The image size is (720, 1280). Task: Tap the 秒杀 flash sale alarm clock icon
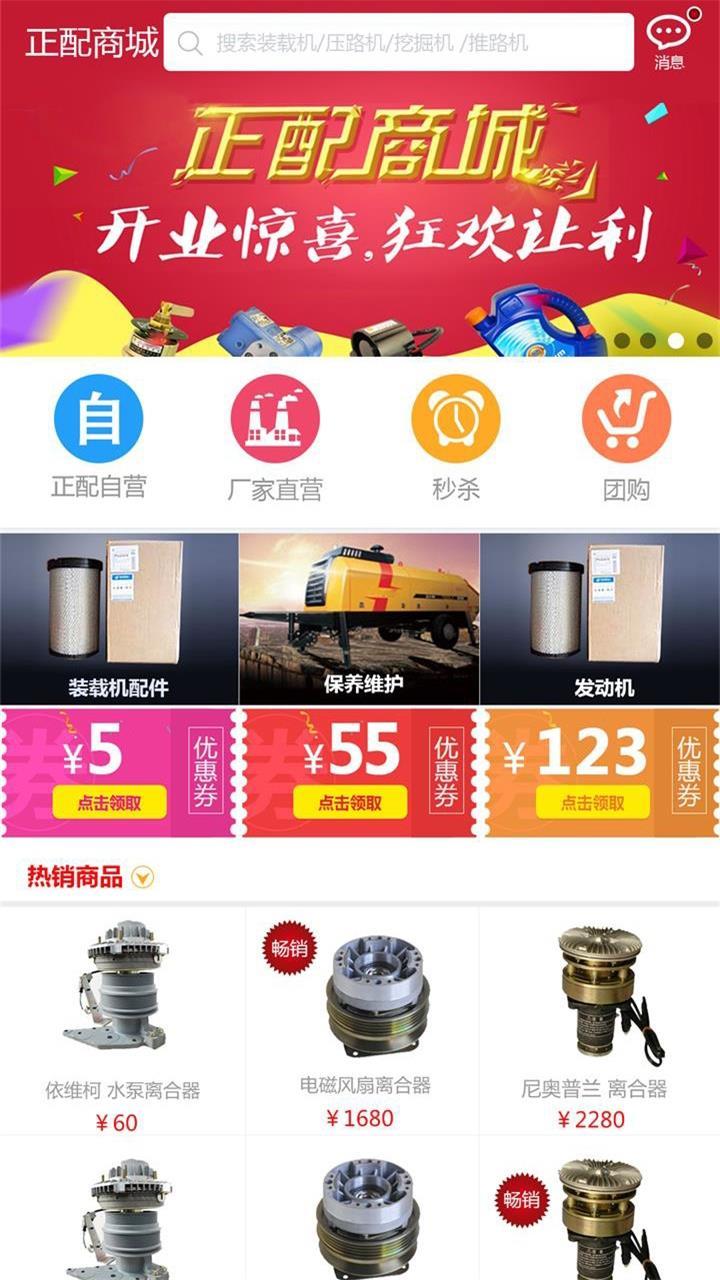click(x=457, y=420)
